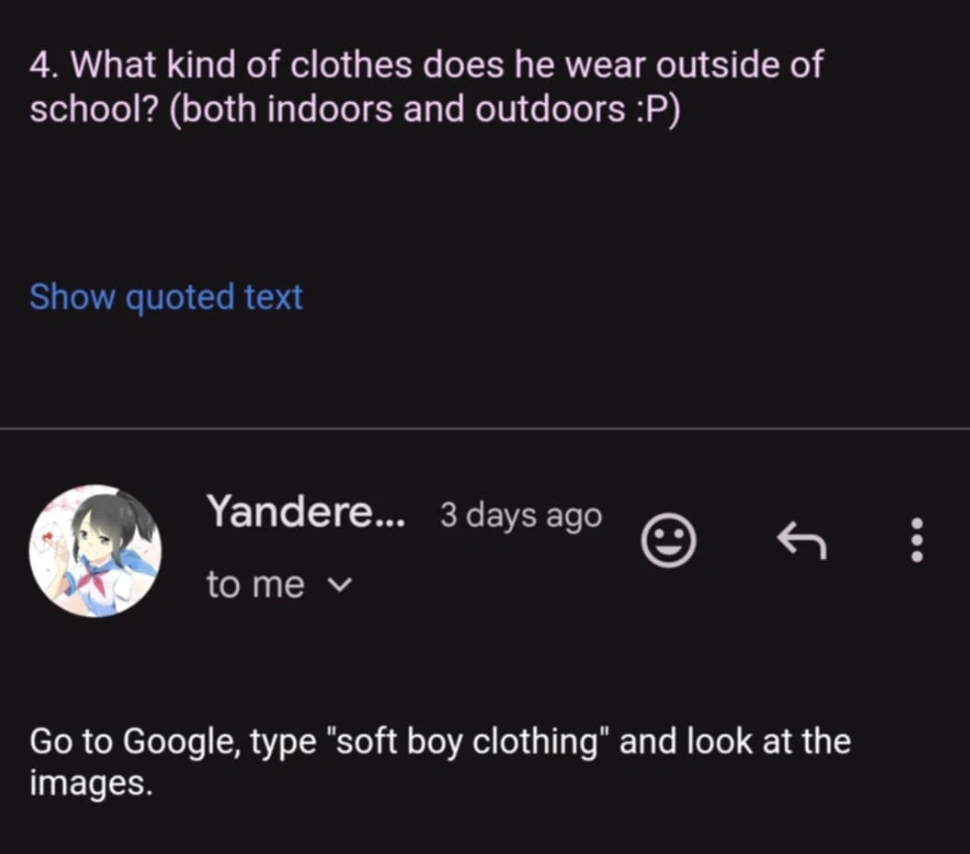This screenshot has height=854, width=970.
Task: Reply to Yandere's email
Action: pos(802,541)
